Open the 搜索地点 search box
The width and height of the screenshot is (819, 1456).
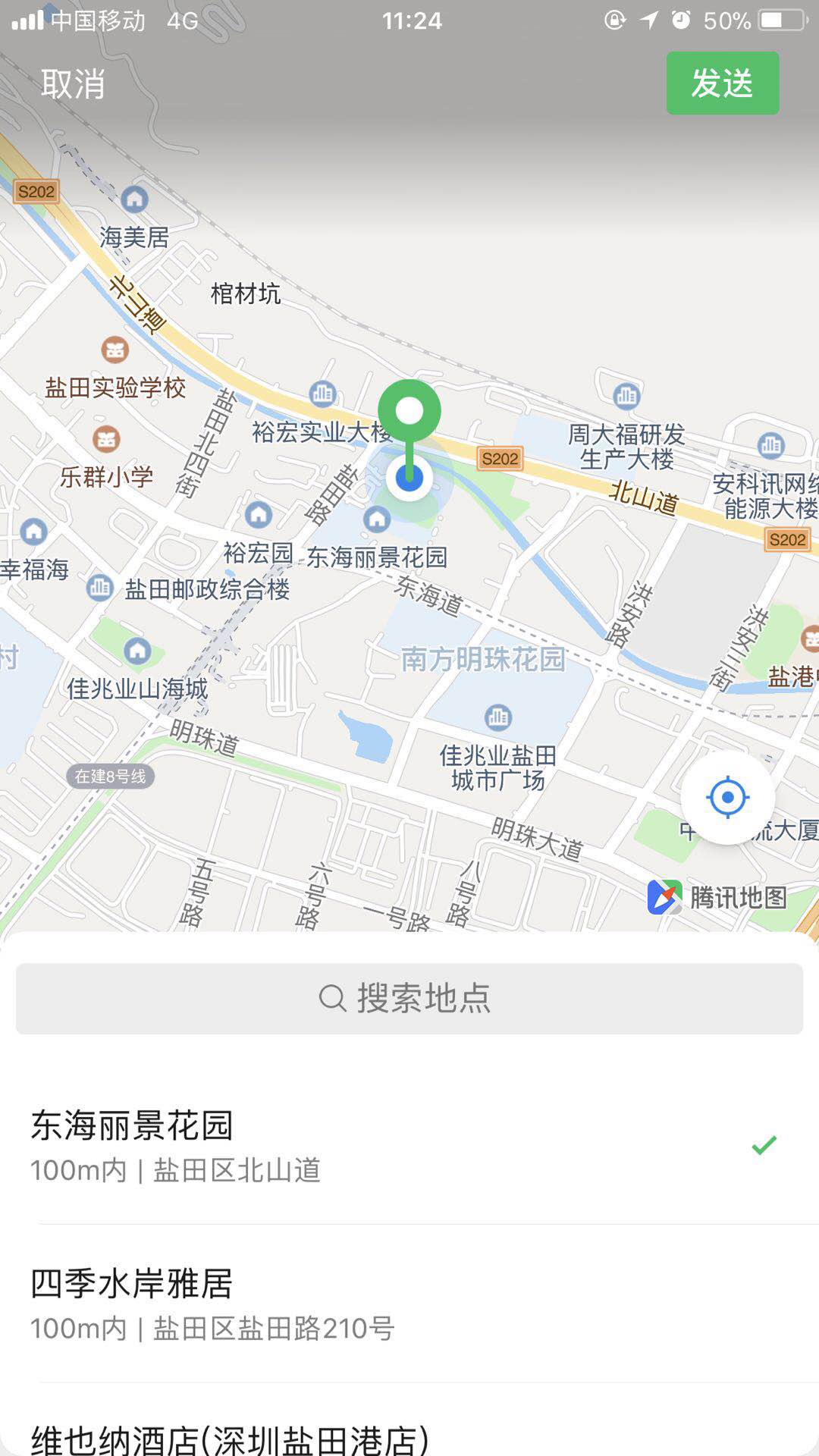tap(409, 998)
